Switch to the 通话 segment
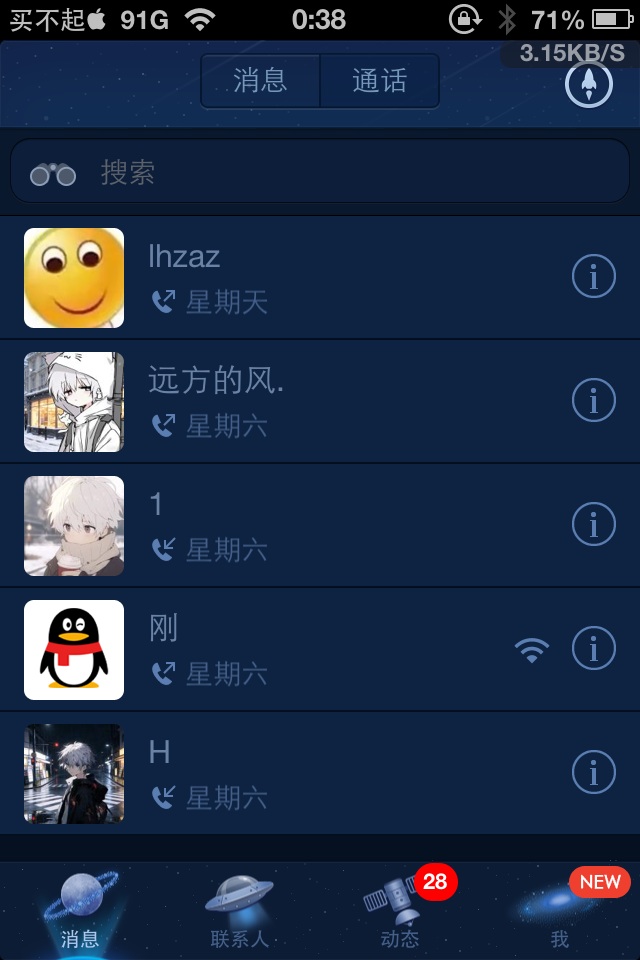 pos(379,81)
